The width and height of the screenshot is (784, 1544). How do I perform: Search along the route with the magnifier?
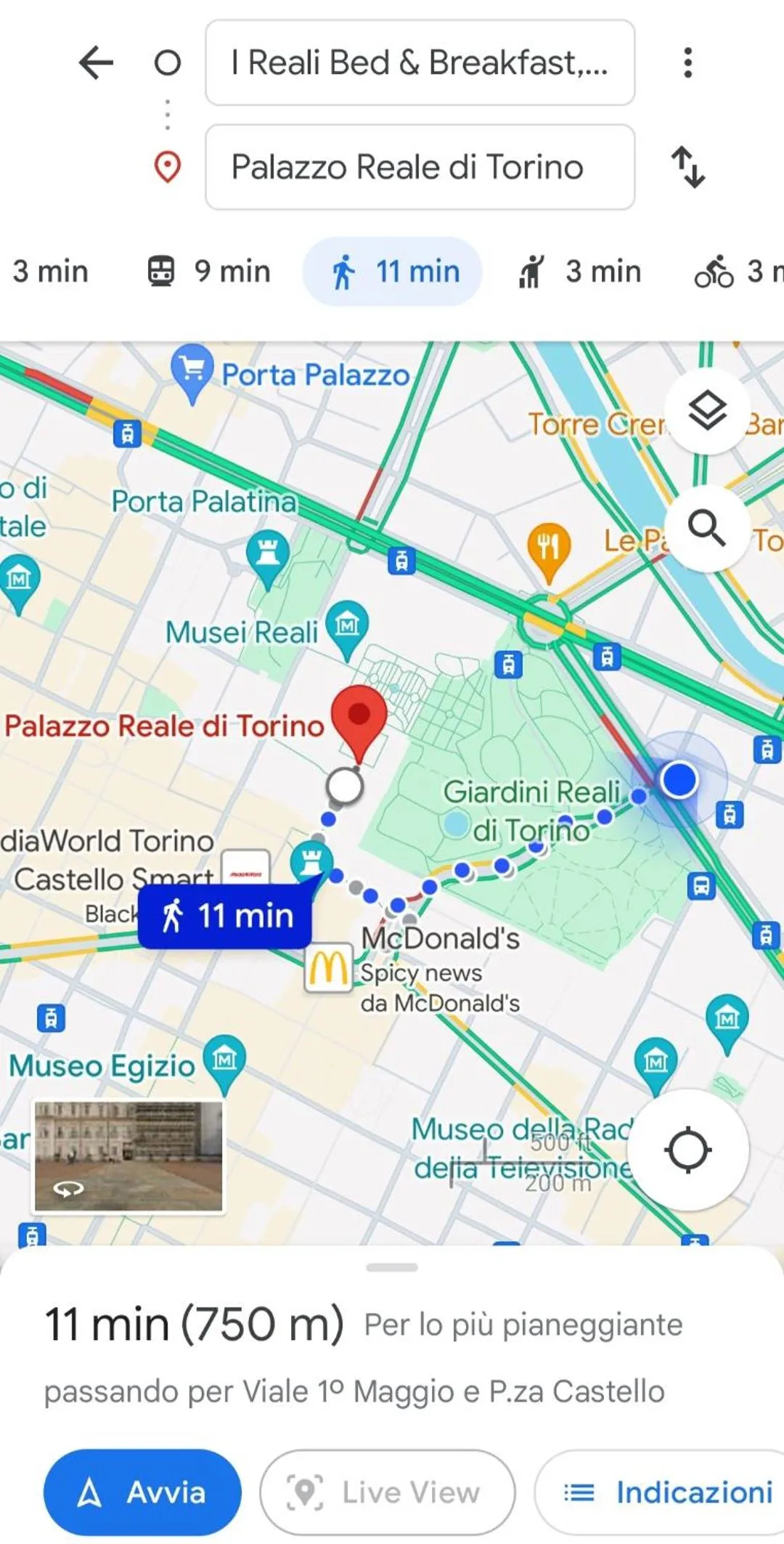pos(707,528)
